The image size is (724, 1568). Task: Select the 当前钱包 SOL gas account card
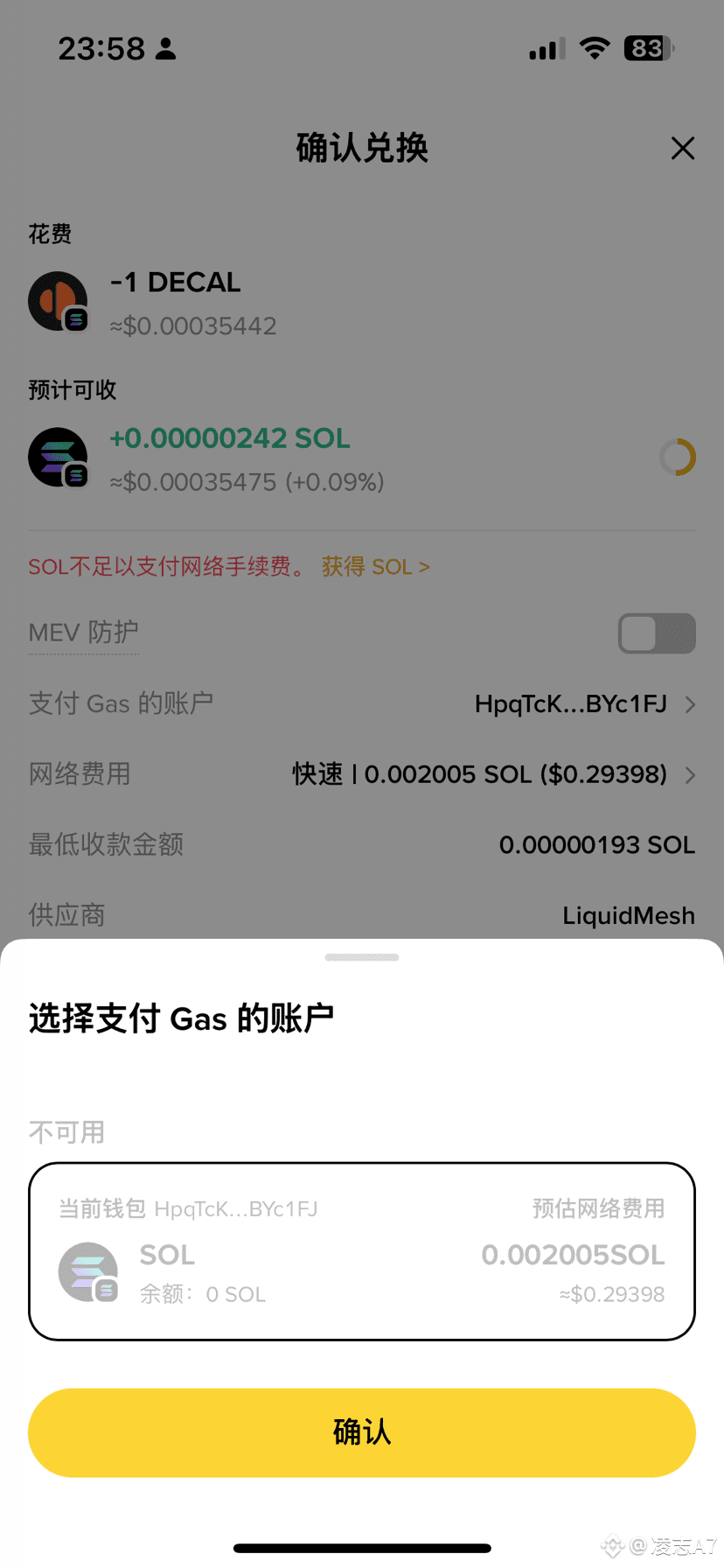point(362,1250)
